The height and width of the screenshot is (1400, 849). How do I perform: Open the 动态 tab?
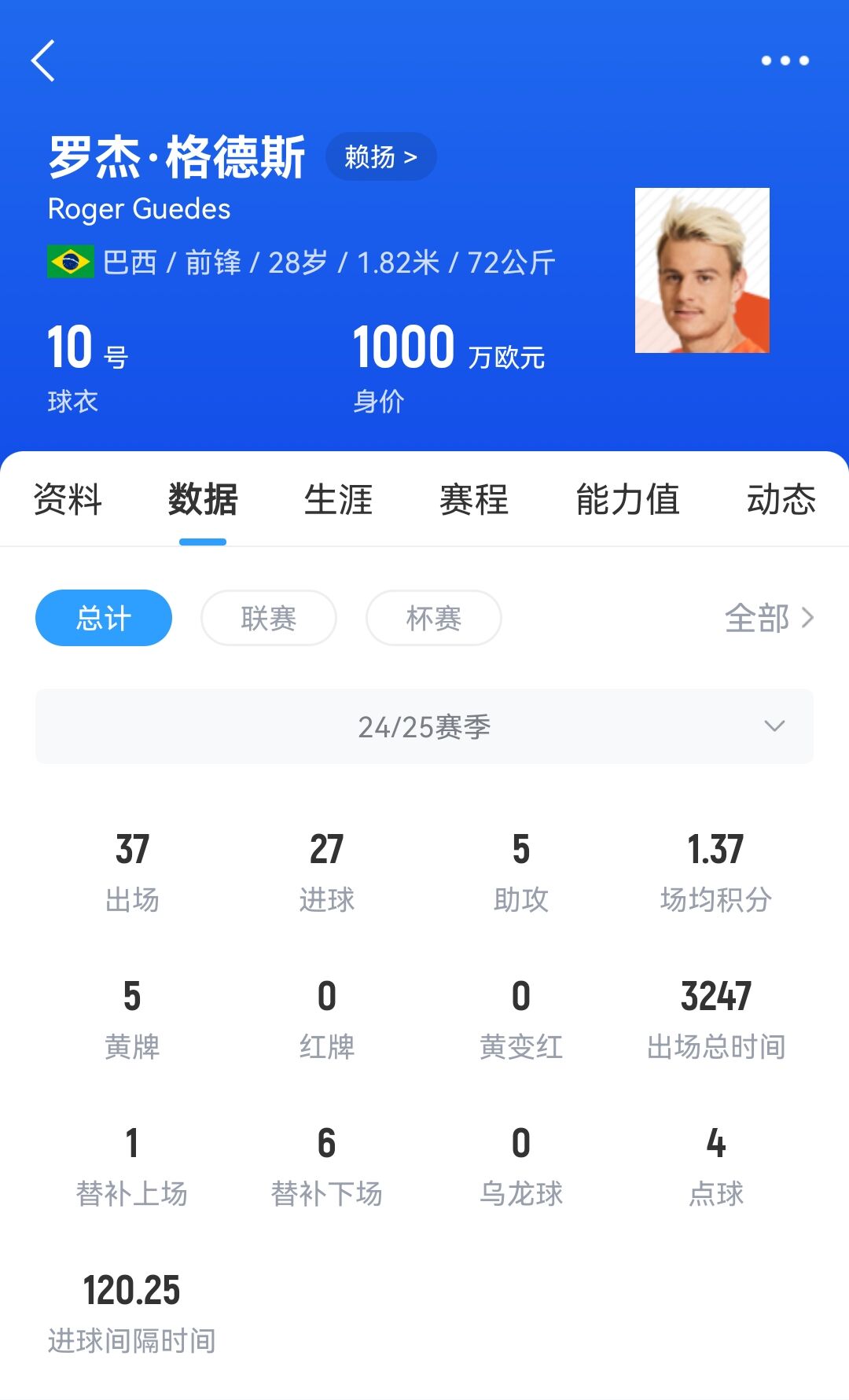click(x=781, y=500)
